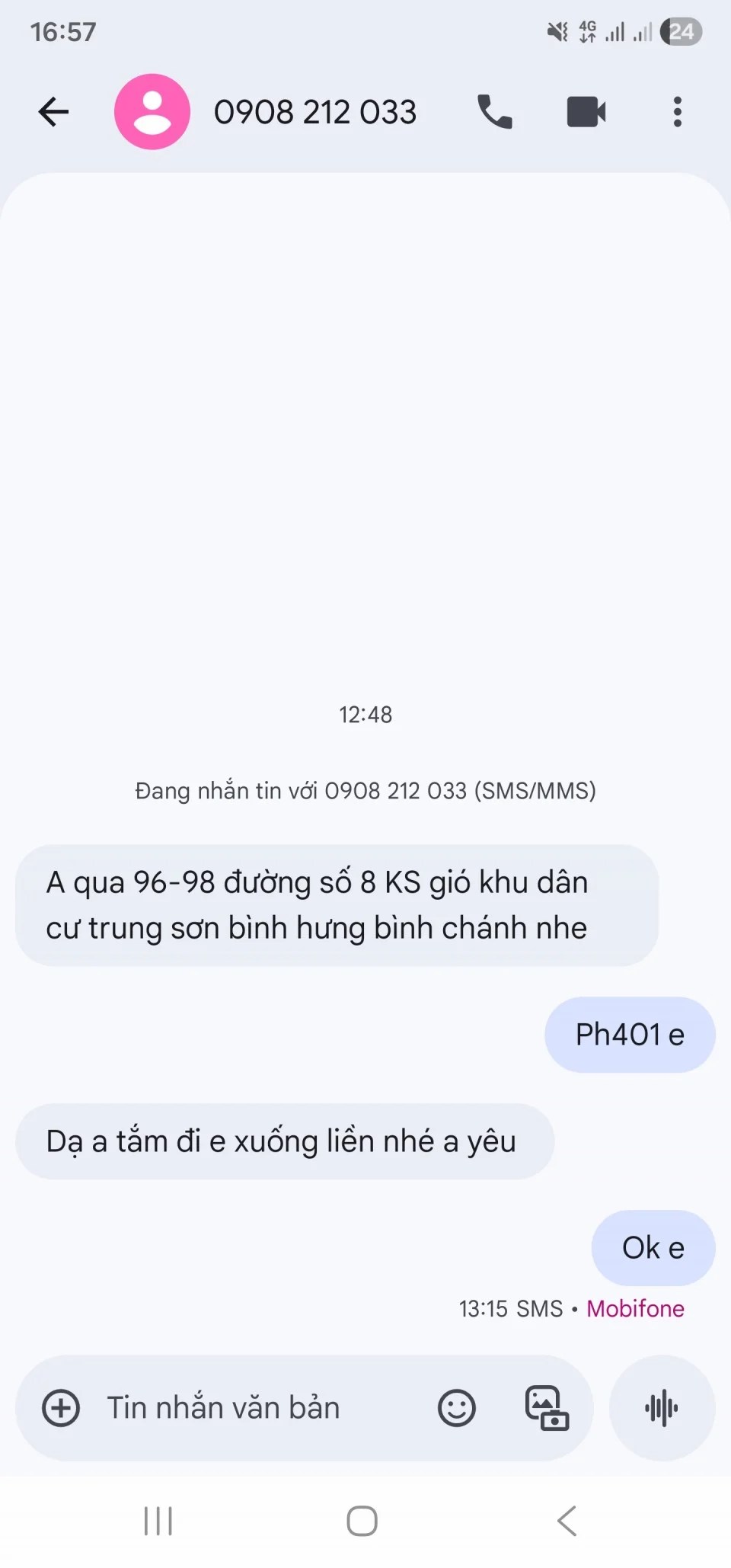Attach a photo from gallery or camera
Image resolution: width=731 pixels, height=1568 pixels.
click(x=547, y=1407)
